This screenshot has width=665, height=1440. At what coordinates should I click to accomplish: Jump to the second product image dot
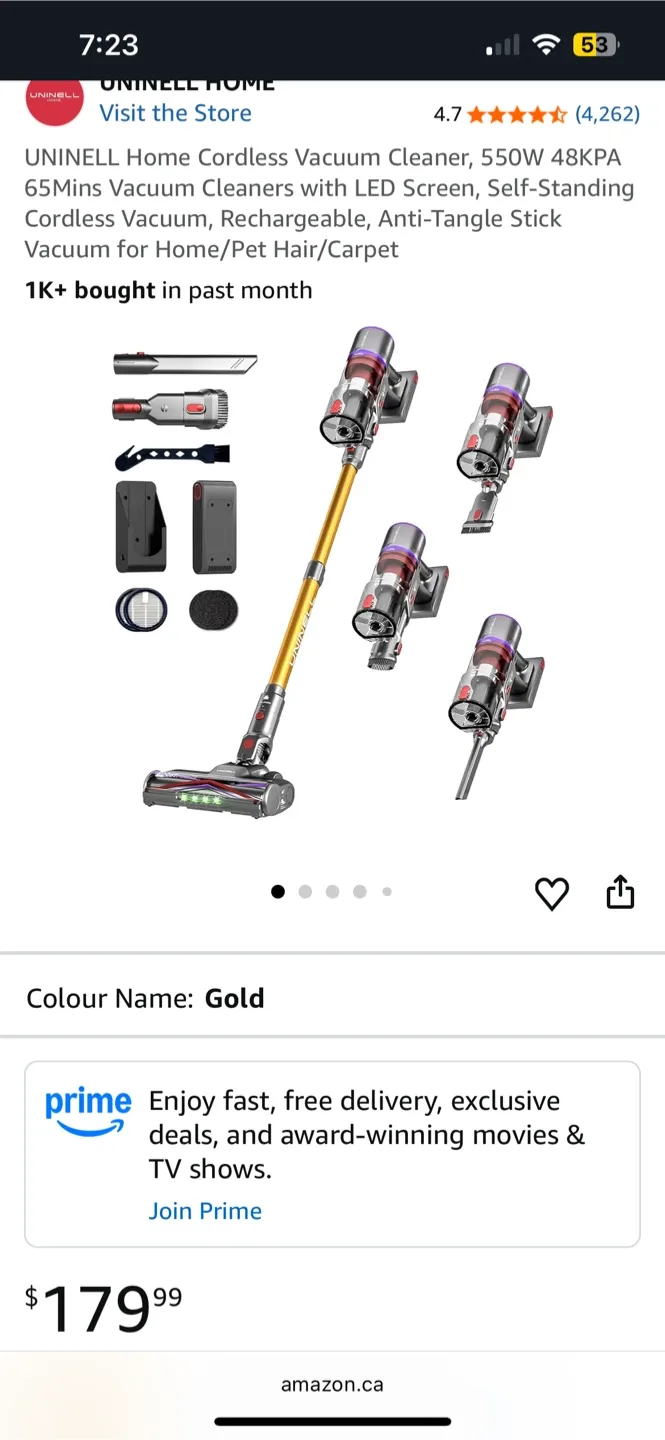(x=305, y=892)
